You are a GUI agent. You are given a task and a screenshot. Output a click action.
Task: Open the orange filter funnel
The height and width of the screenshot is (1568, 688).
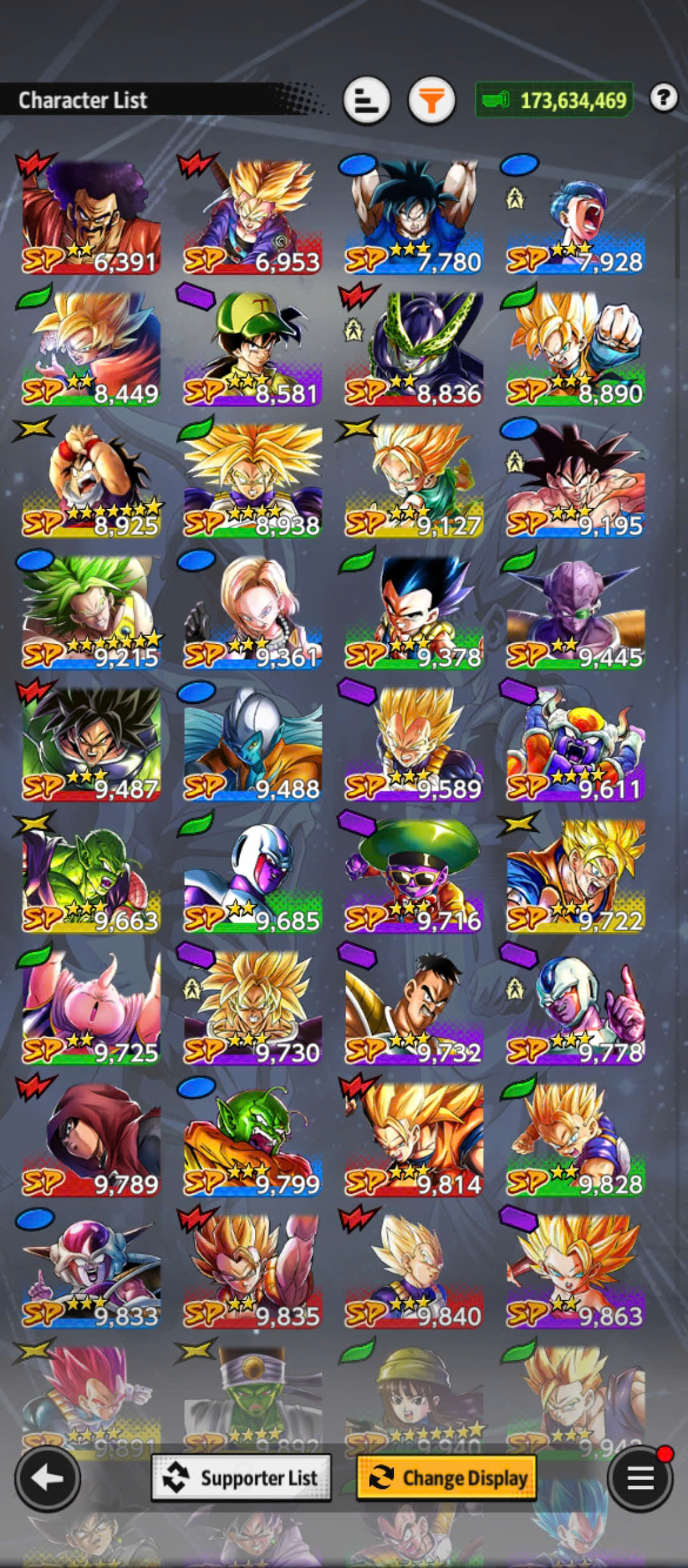click(431, 100)
